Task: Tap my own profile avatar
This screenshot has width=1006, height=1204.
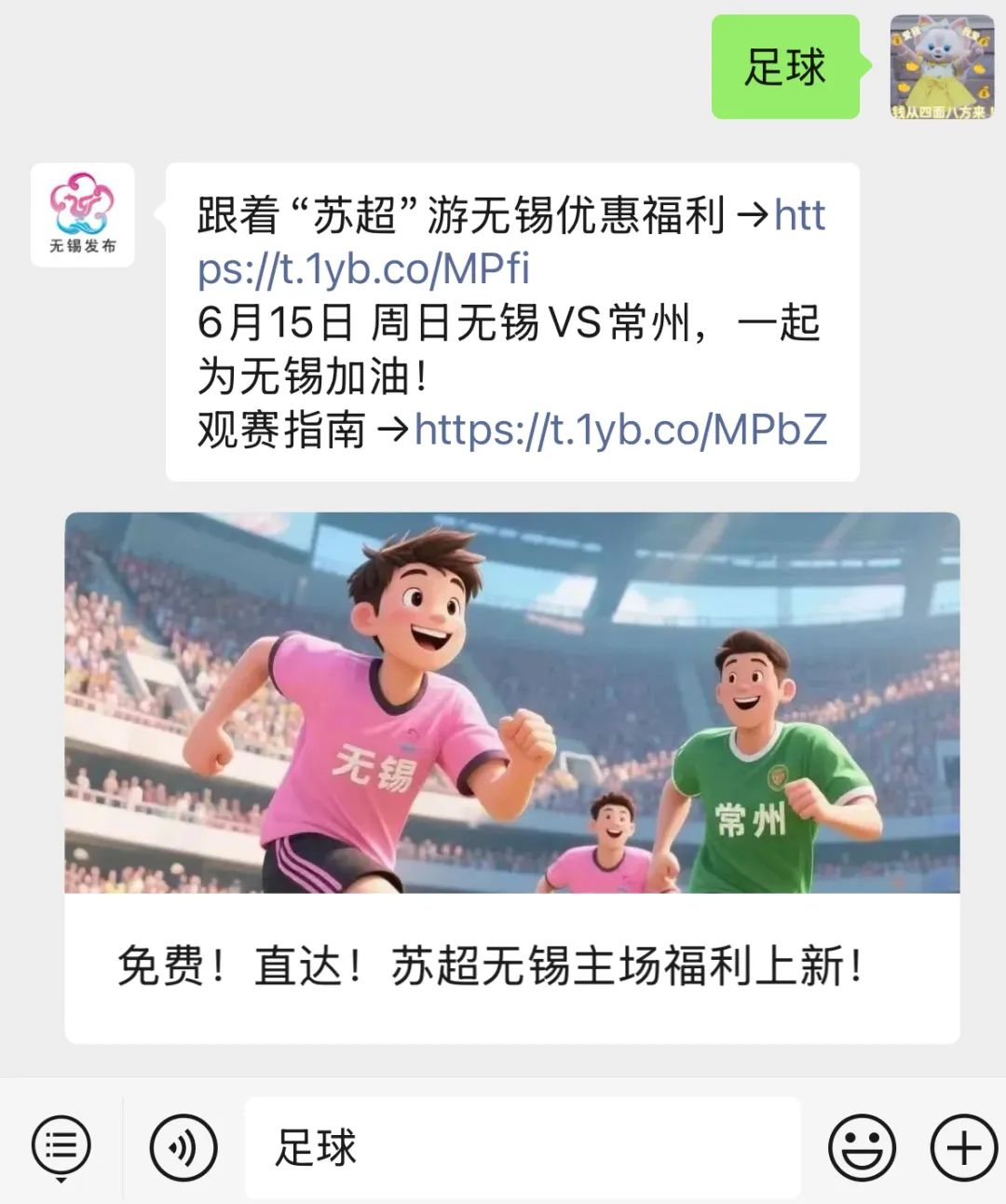Action: (x=942, y=67)
